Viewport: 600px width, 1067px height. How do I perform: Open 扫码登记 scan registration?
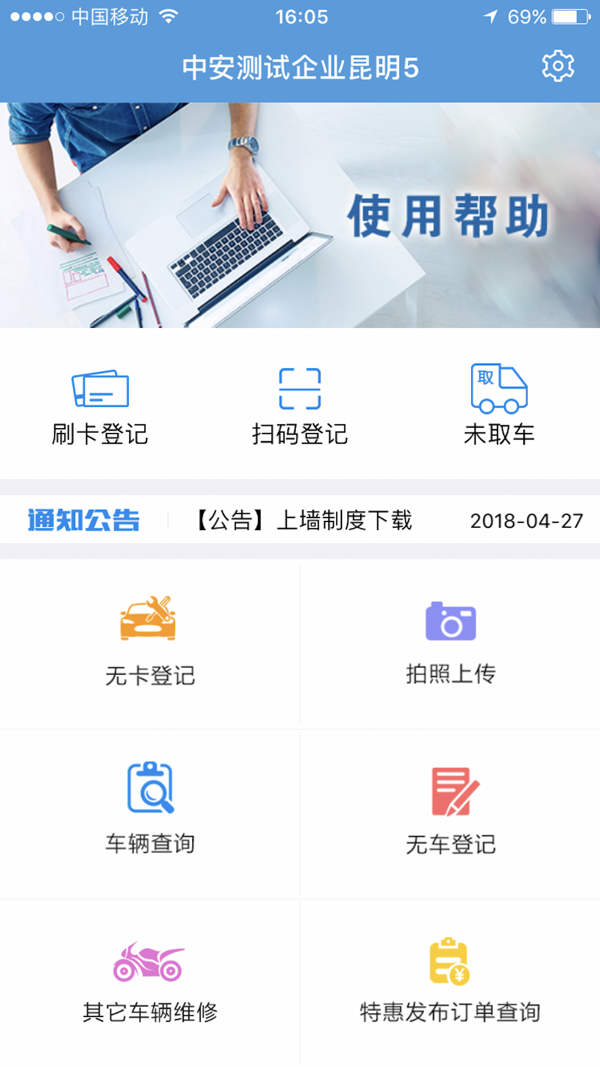click(x=300, y=406)
